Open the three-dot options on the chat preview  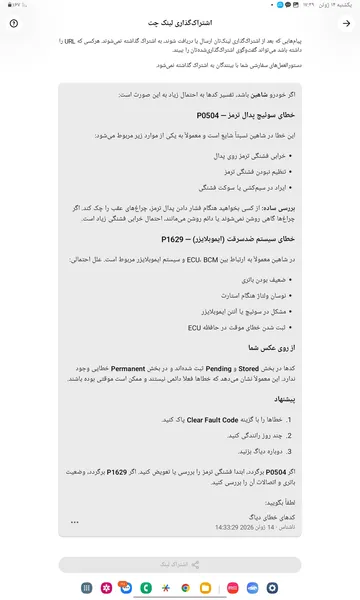click(x=75, y=522)
